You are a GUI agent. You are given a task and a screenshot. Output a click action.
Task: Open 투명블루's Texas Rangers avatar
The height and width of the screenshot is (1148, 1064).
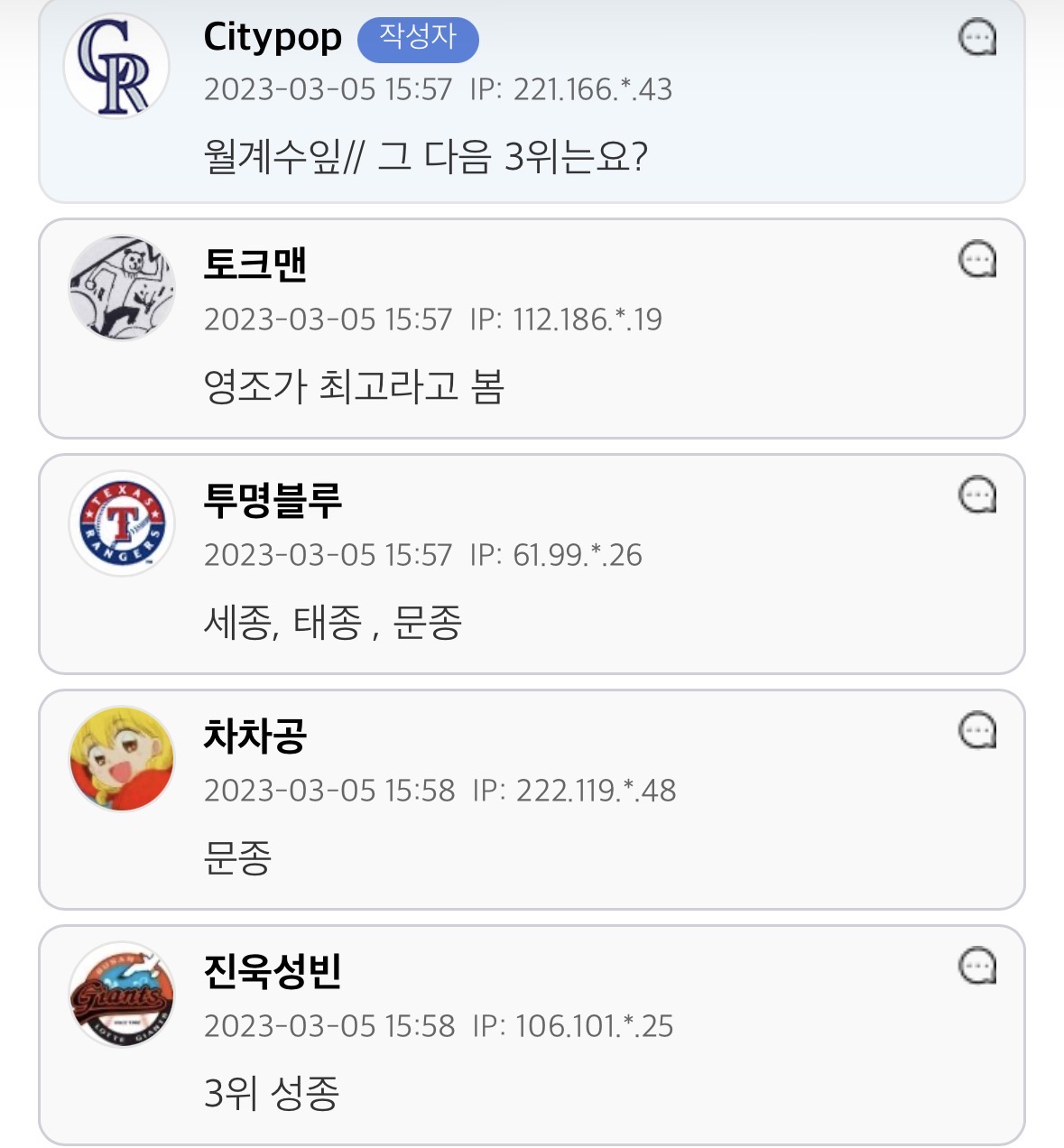tap(122, 523)
